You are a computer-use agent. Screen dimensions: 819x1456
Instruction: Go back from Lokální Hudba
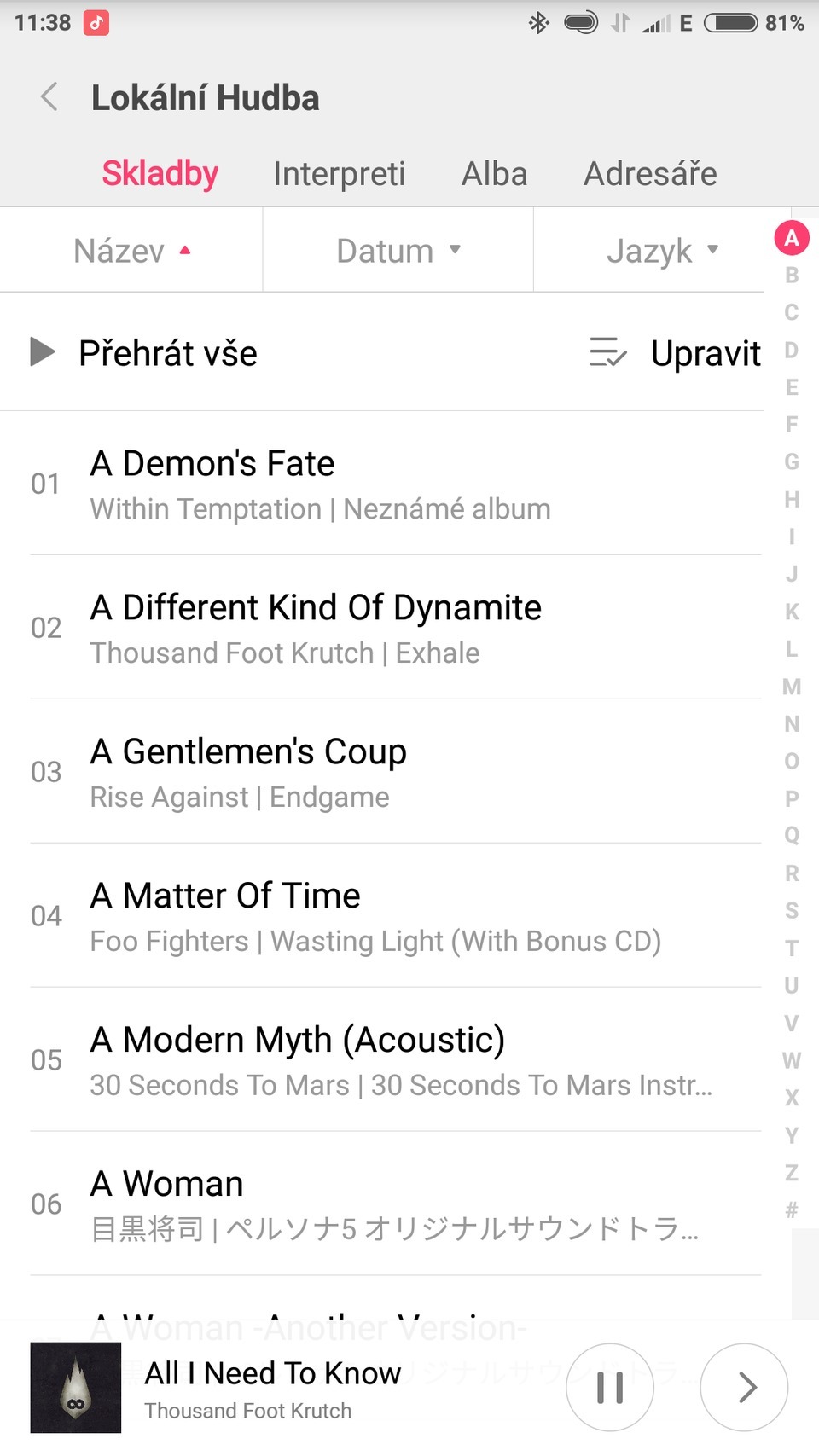pos(49,97)
